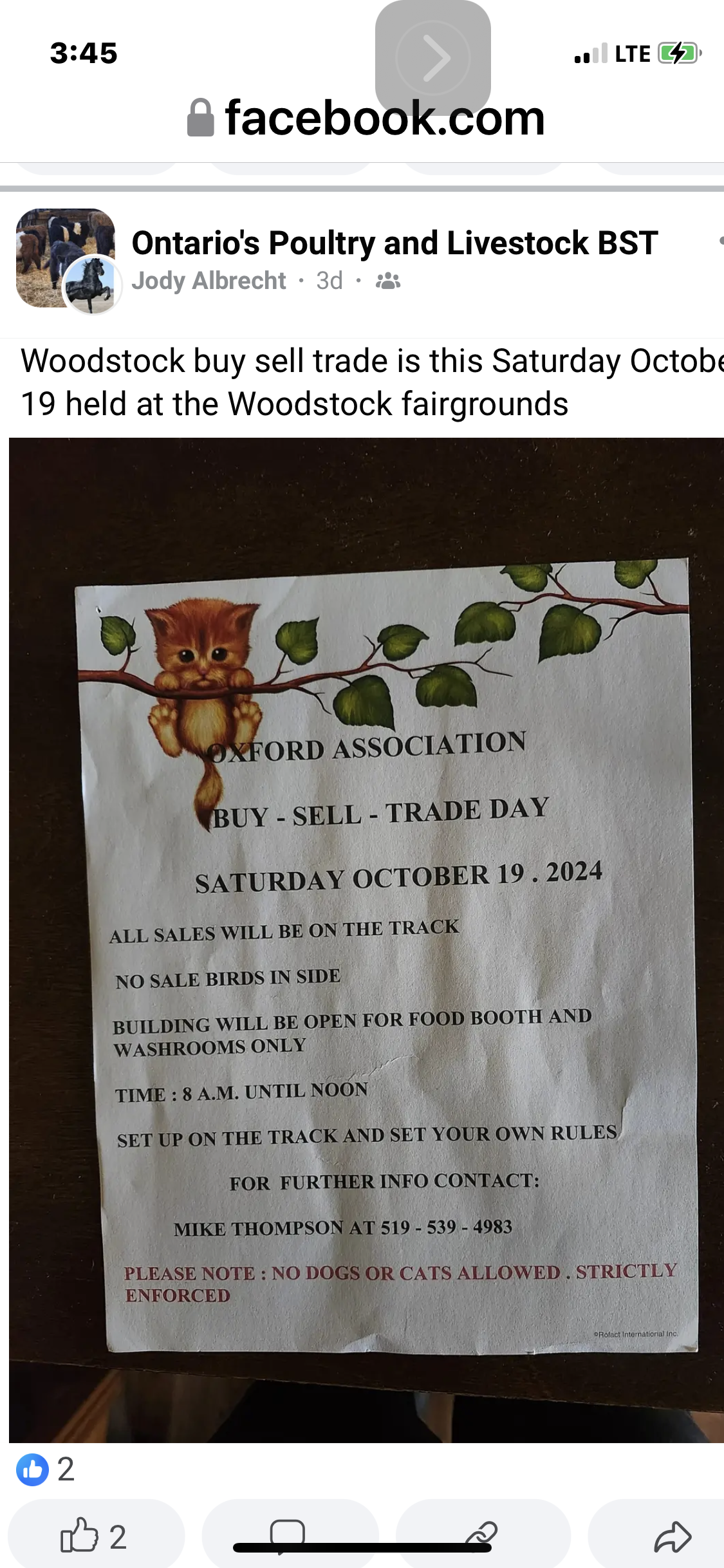Image resolution: width=724 pixels, height=1568 pixels.
Task: Open the Ontario's Poultry and Livestock BST group
Action: click(394, 243)
